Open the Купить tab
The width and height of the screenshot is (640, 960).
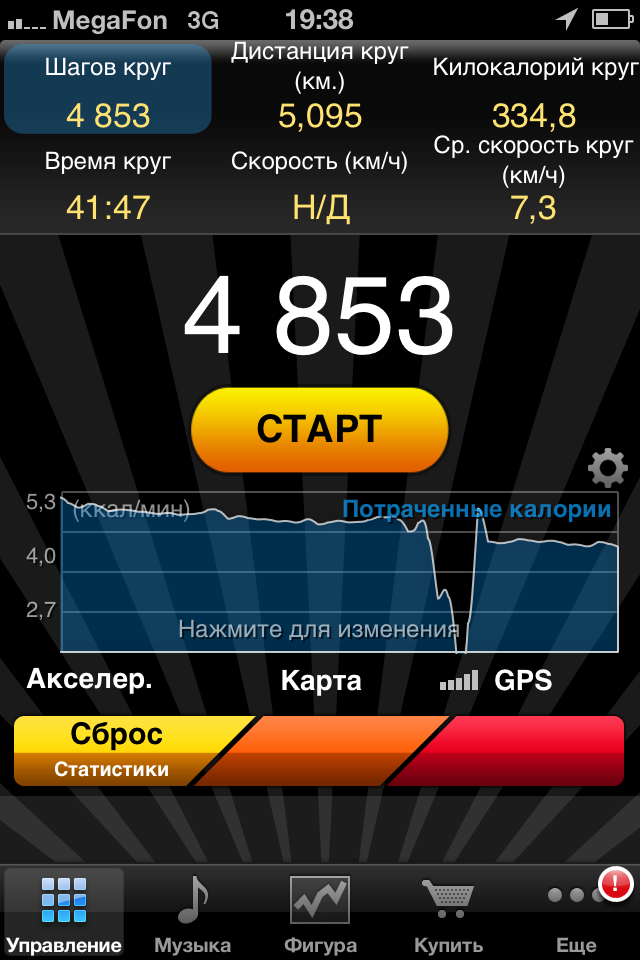[x=448, y=912]
